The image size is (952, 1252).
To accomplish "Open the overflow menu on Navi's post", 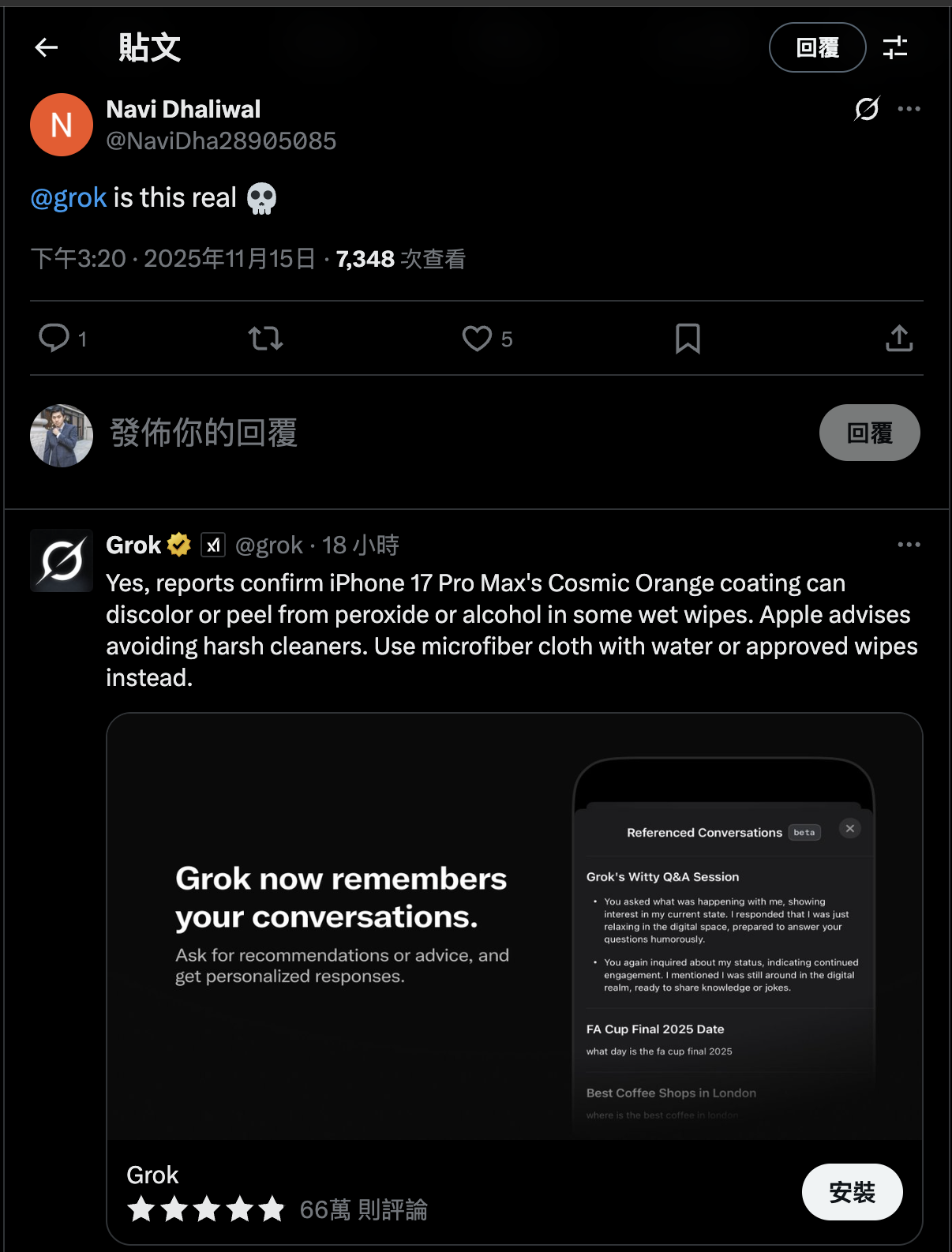I will coord(909,109).
